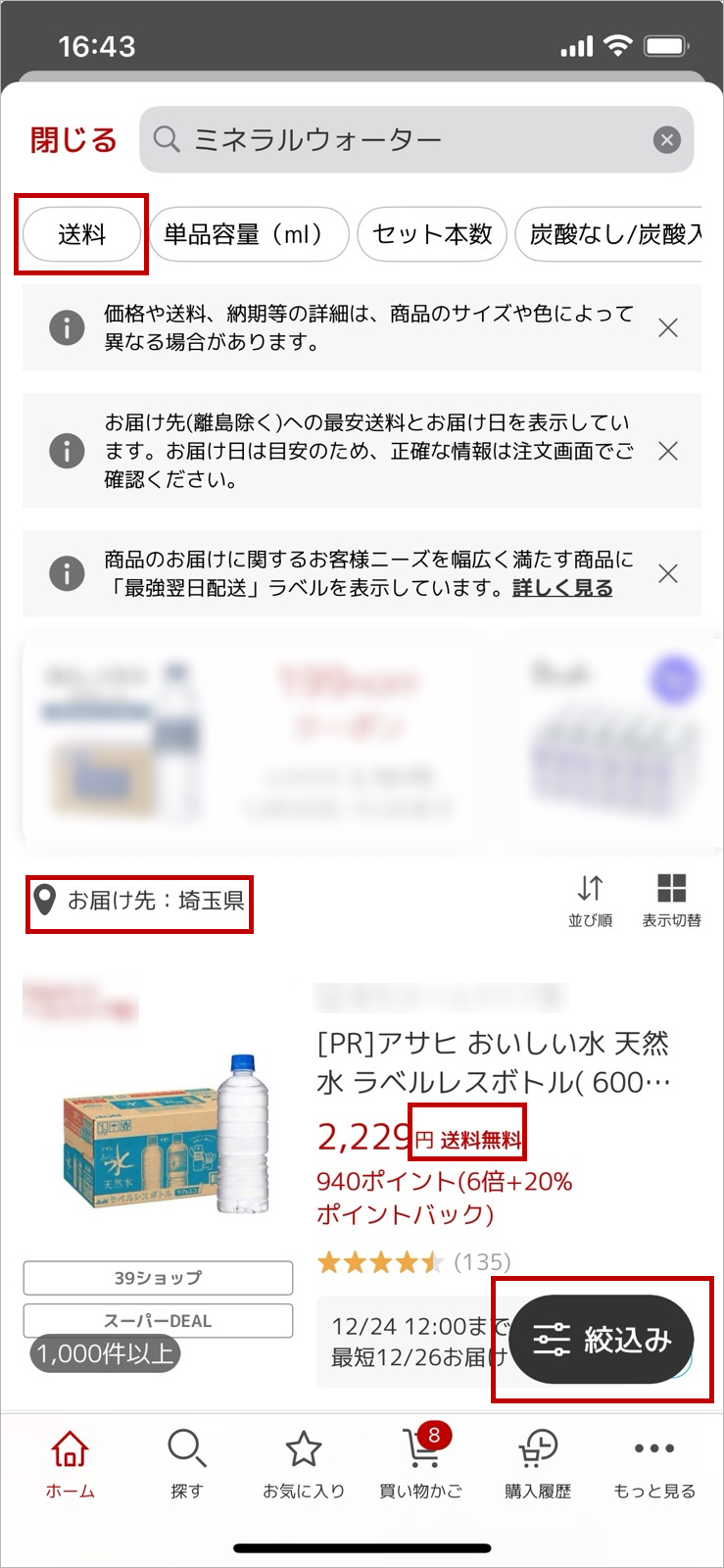Switch layout with the 表示切替 grid icon

[x=671, y=891]
